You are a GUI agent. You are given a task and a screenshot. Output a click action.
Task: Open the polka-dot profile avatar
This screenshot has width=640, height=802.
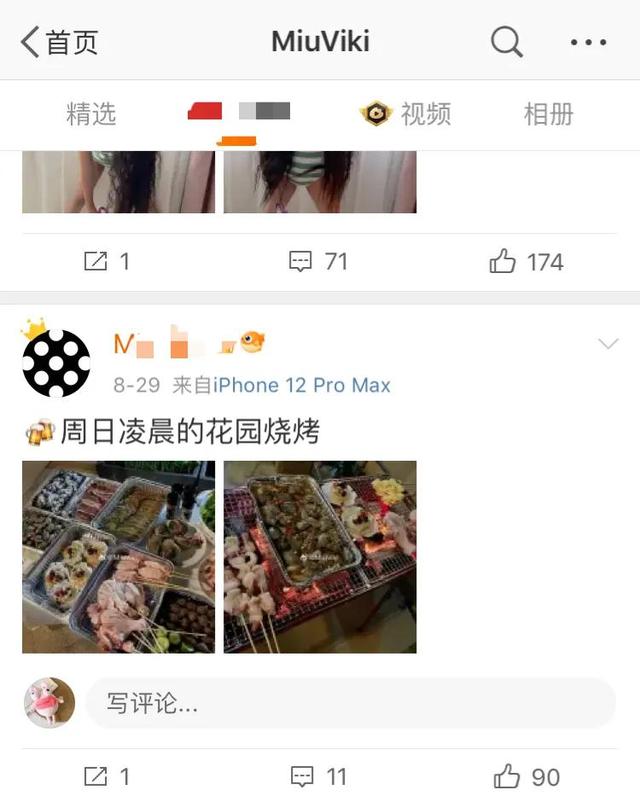[x=56, y=363]
